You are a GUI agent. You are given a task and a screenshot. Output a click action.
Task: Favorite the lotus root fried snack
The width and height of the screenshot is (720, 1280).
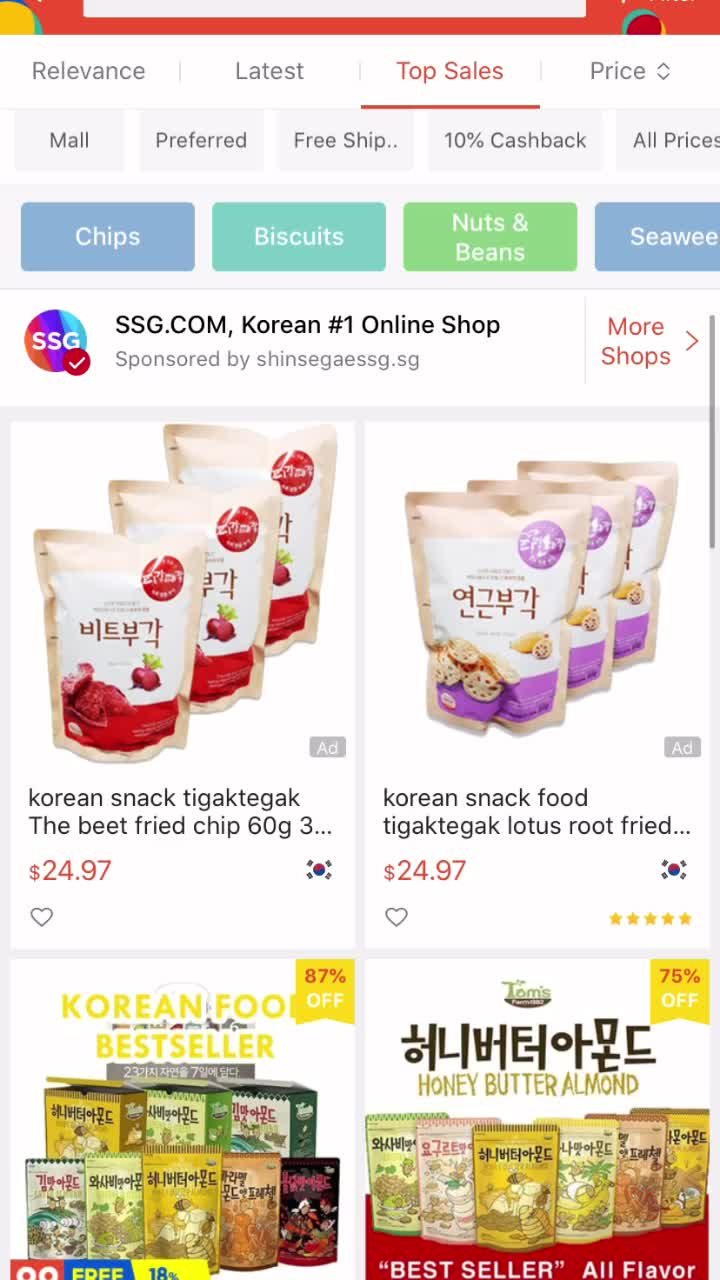396,917
